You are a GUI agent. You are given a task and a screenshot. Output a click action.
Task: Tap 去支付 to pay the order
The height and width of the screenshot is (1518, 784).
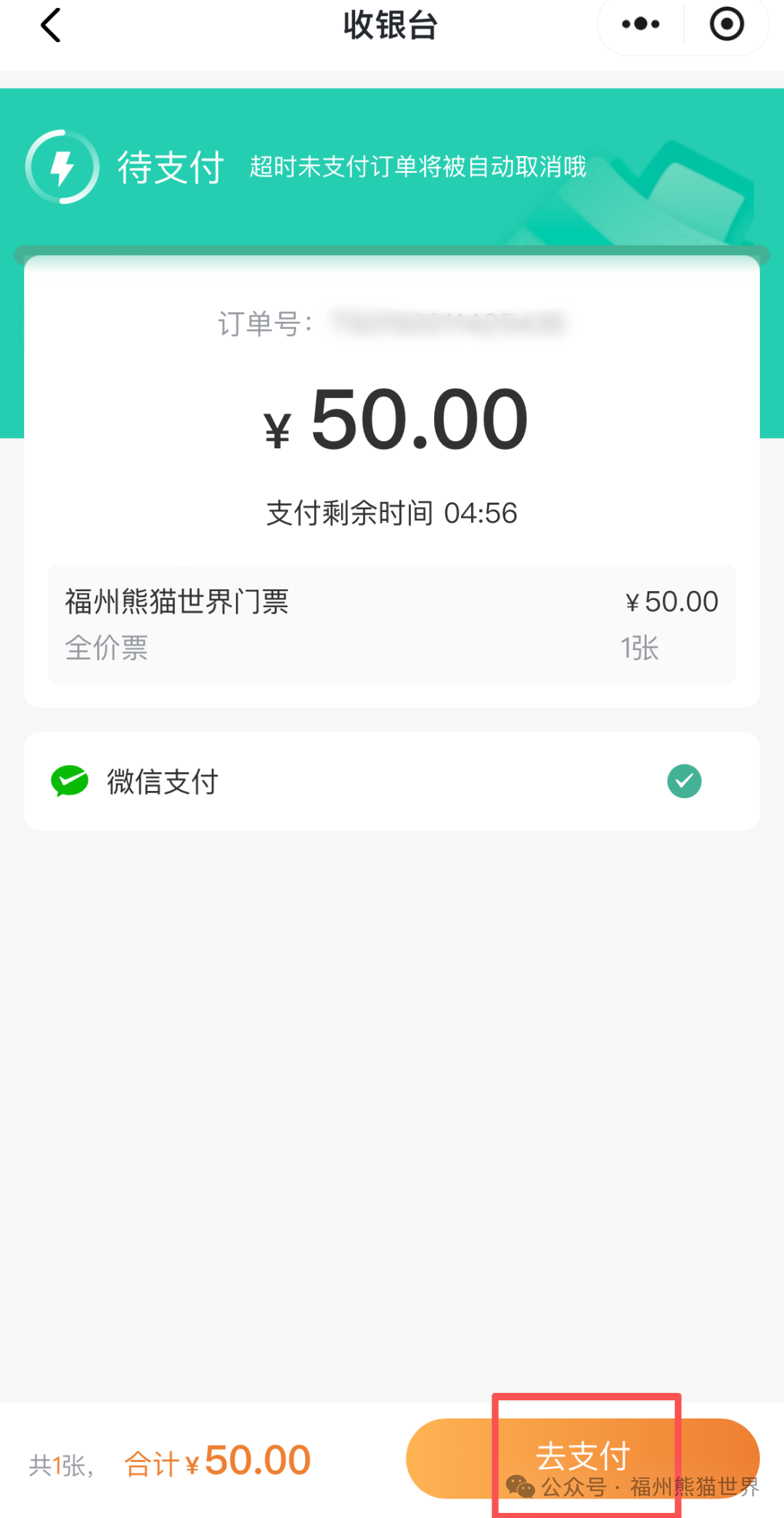[583, 1457]
